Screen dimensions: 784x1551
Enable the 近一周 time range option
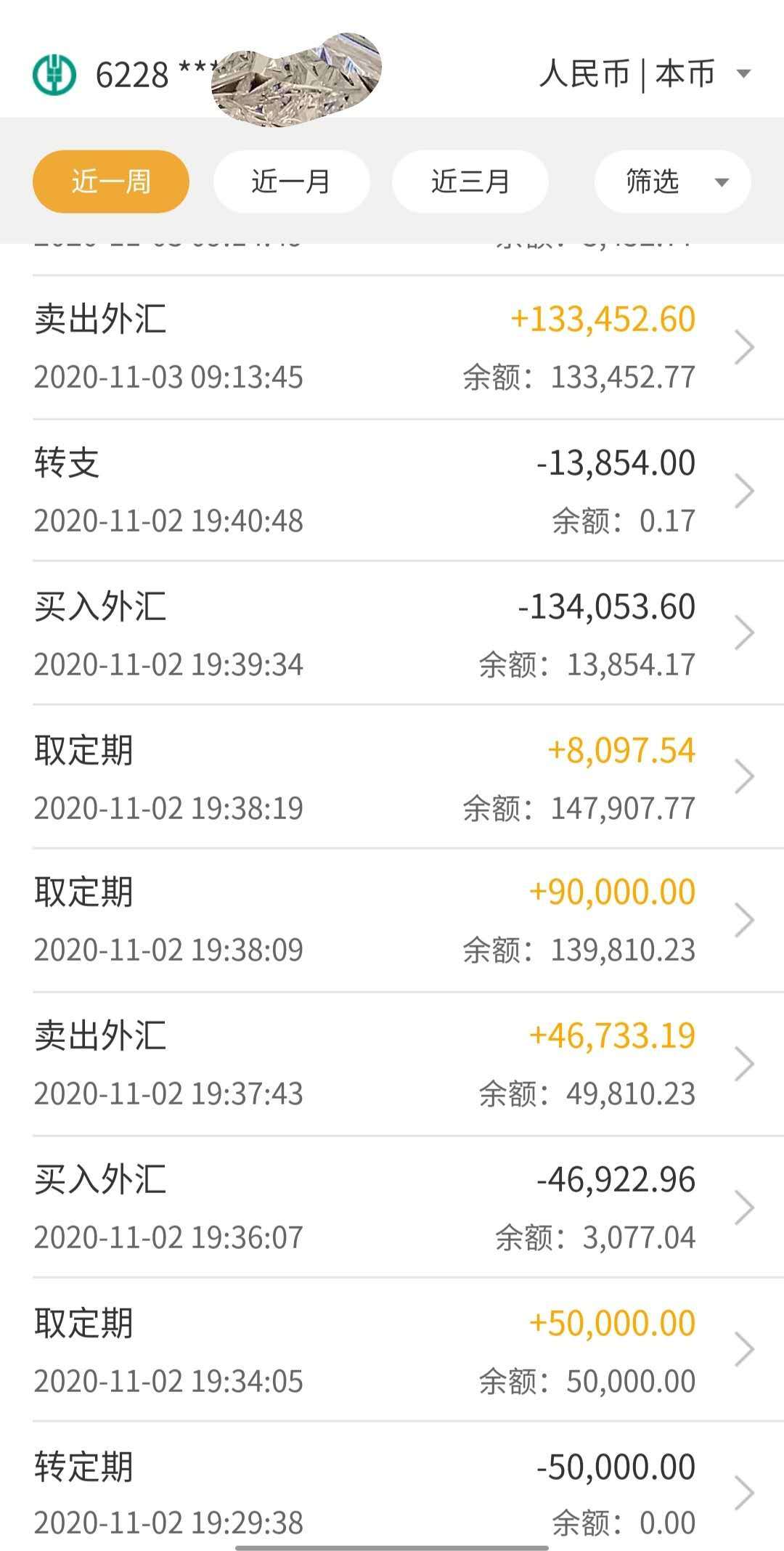112,182
